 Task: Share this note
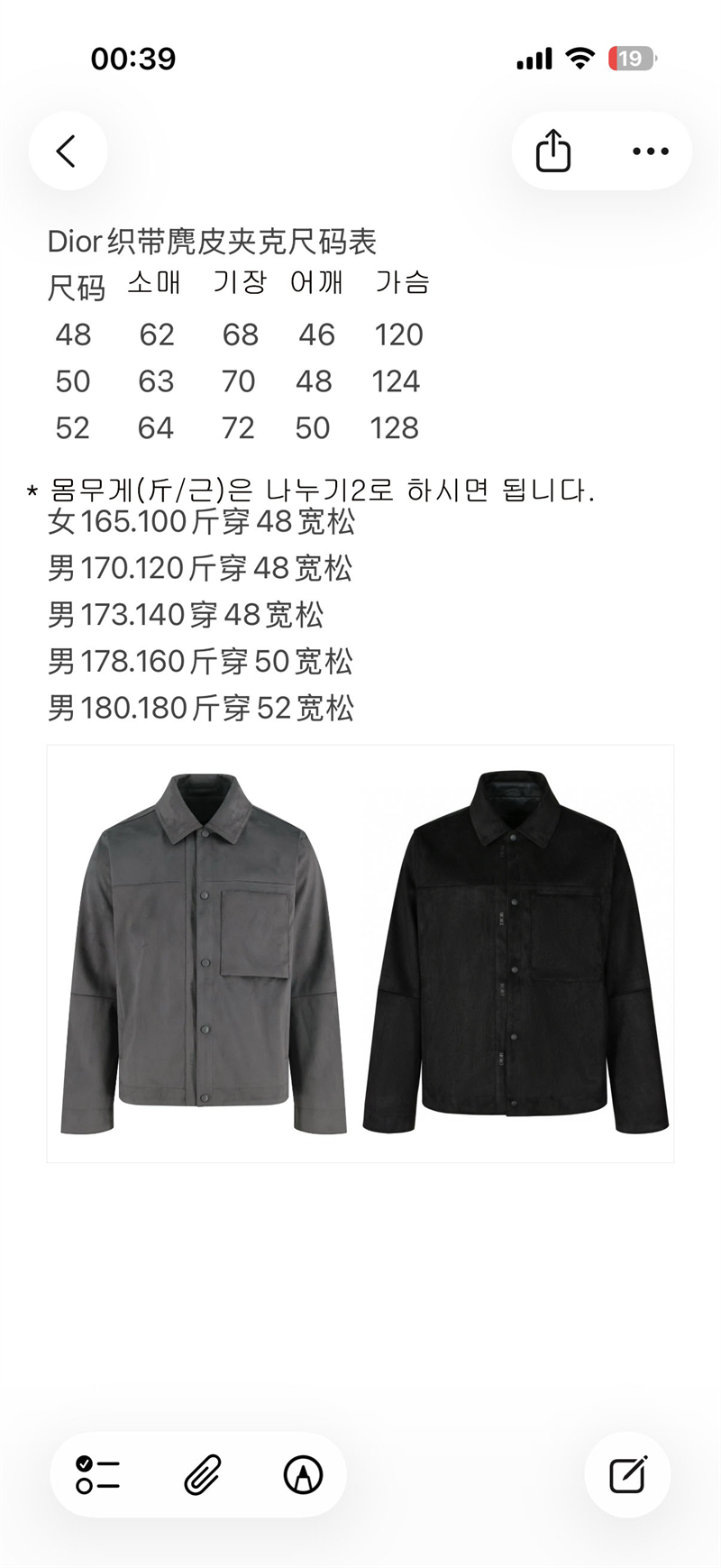coord(552,151)
